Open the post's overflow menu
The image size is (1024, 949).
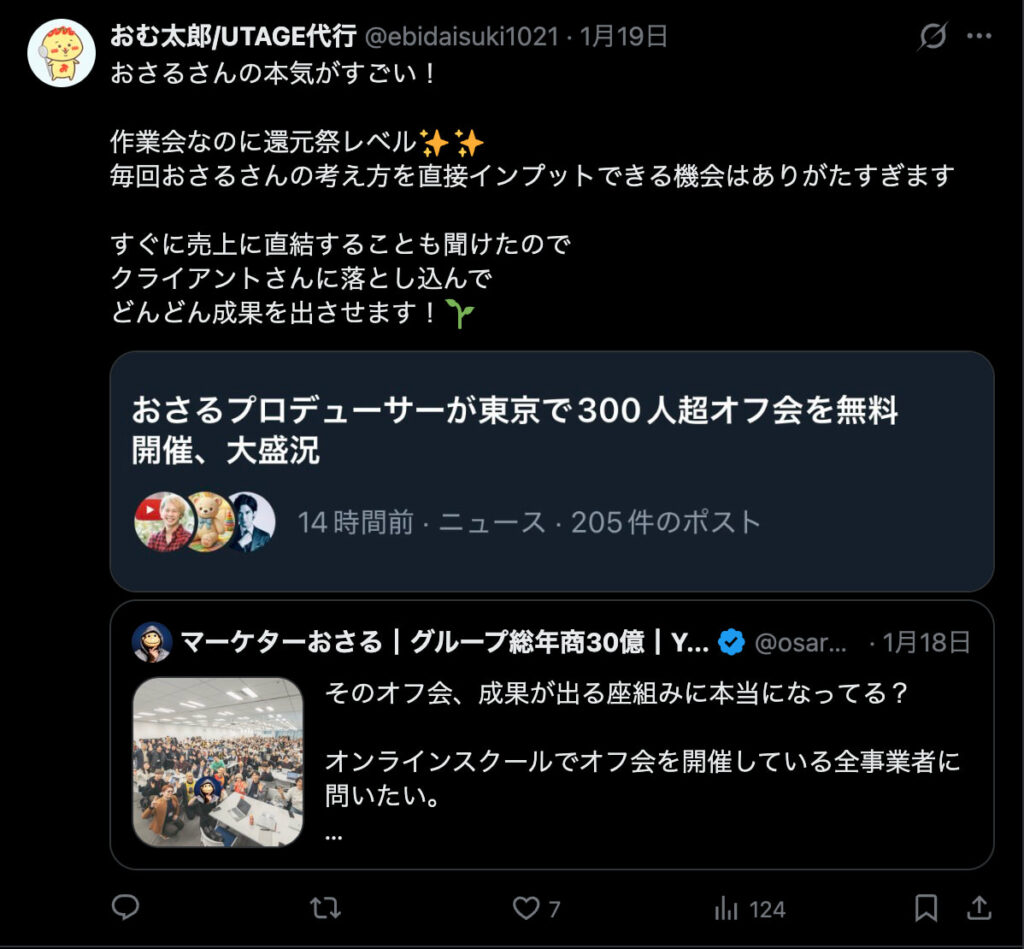pyautogui.click(x=979, y=38)
